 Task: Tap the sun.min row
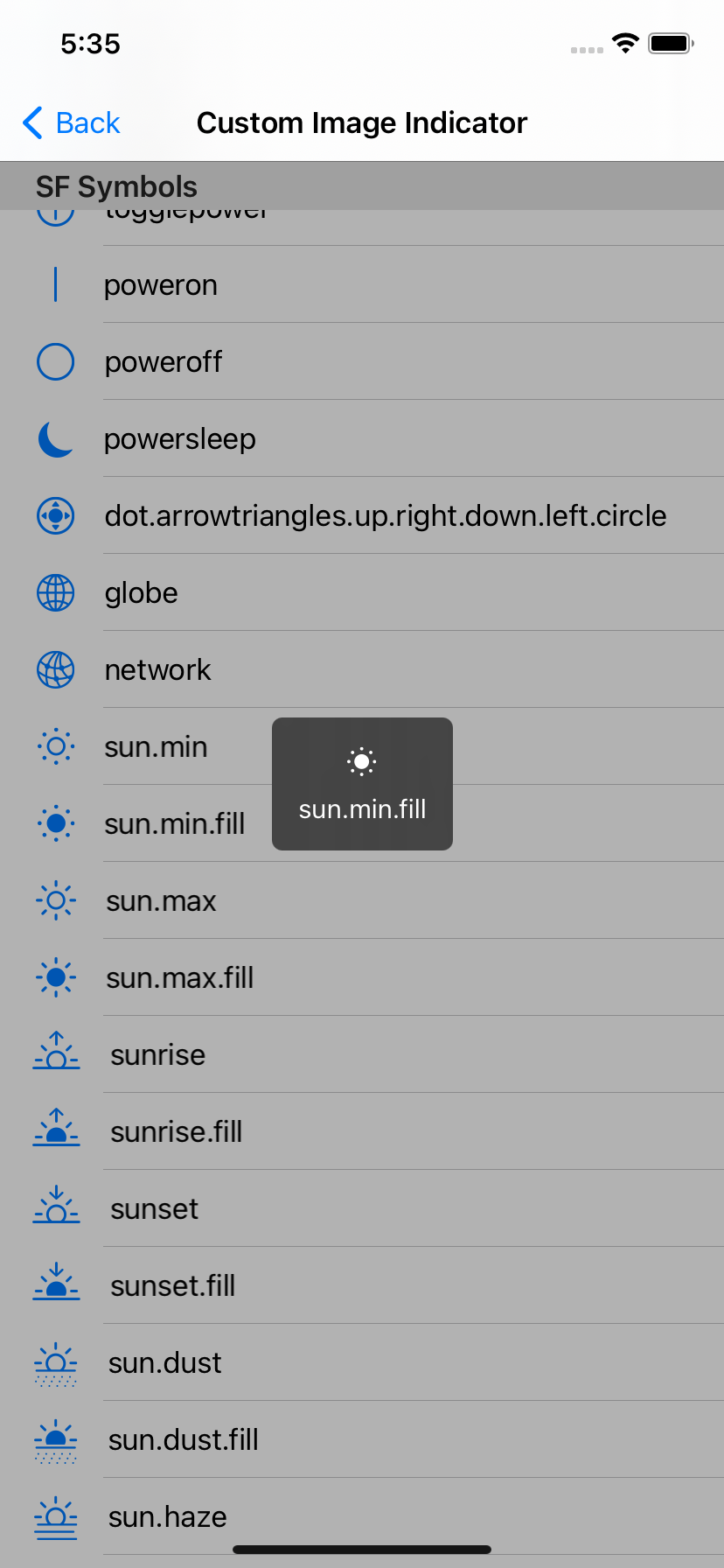(156, 747)
